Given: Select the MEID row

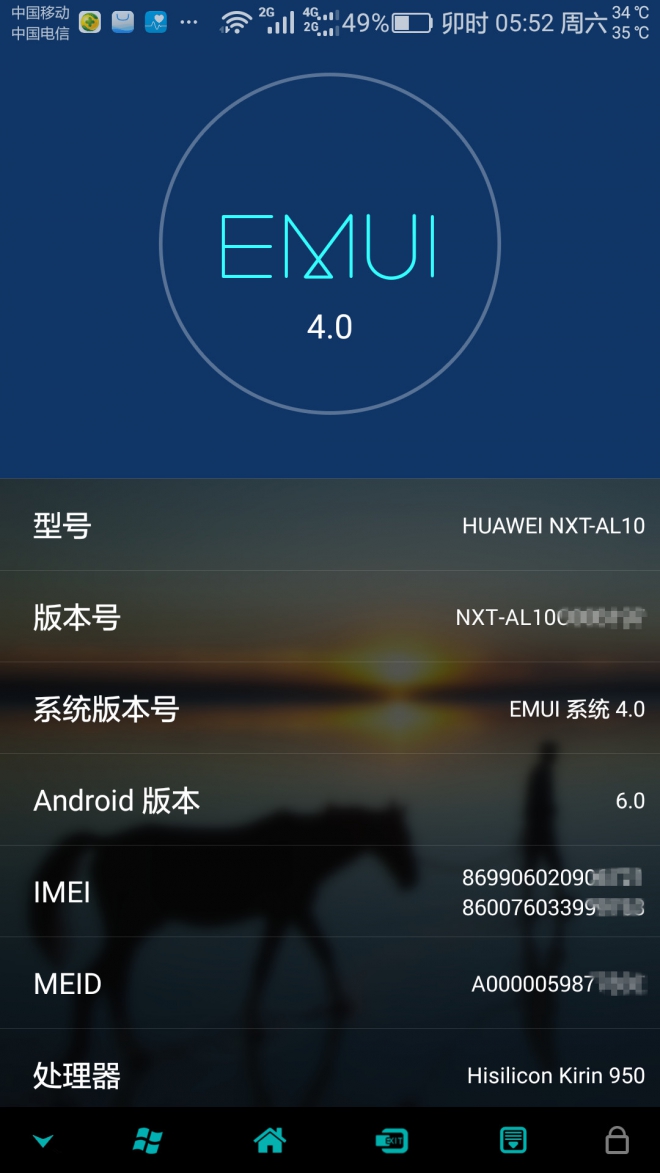Looking at the screenshot, I should click(330, 983).
